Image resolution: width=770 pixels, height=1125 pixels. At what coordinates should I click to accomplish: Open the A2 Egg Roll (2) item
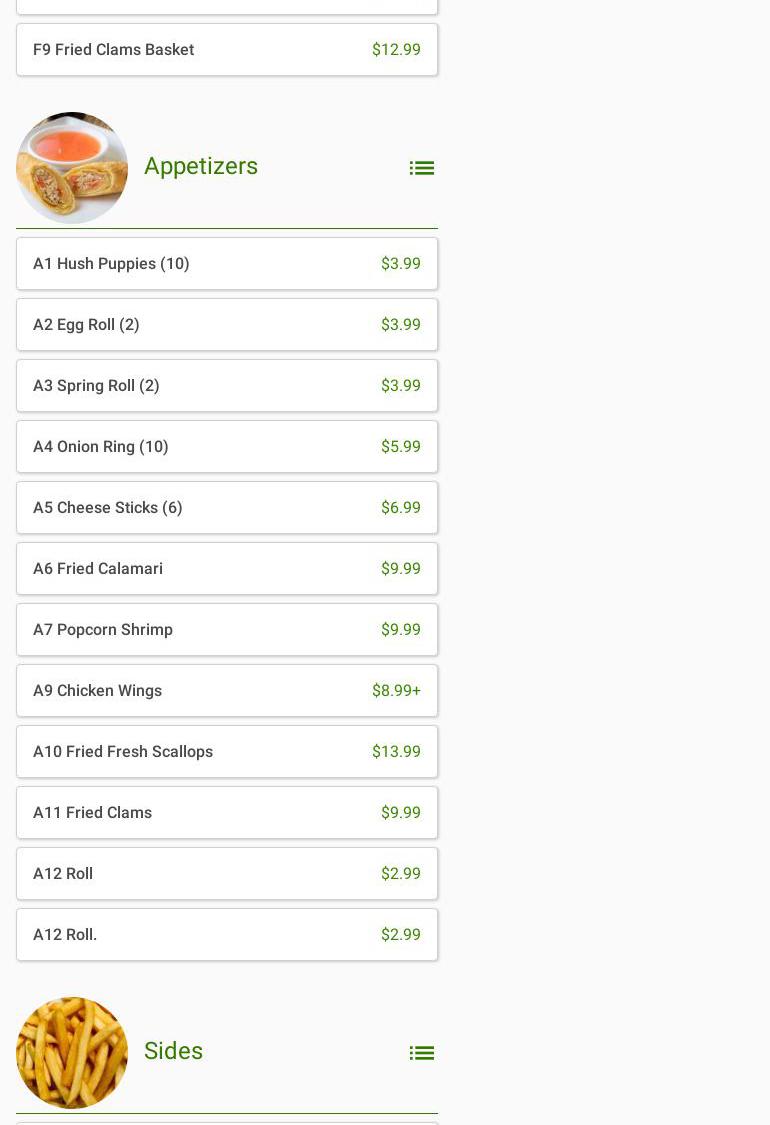[x=227, y=325]
